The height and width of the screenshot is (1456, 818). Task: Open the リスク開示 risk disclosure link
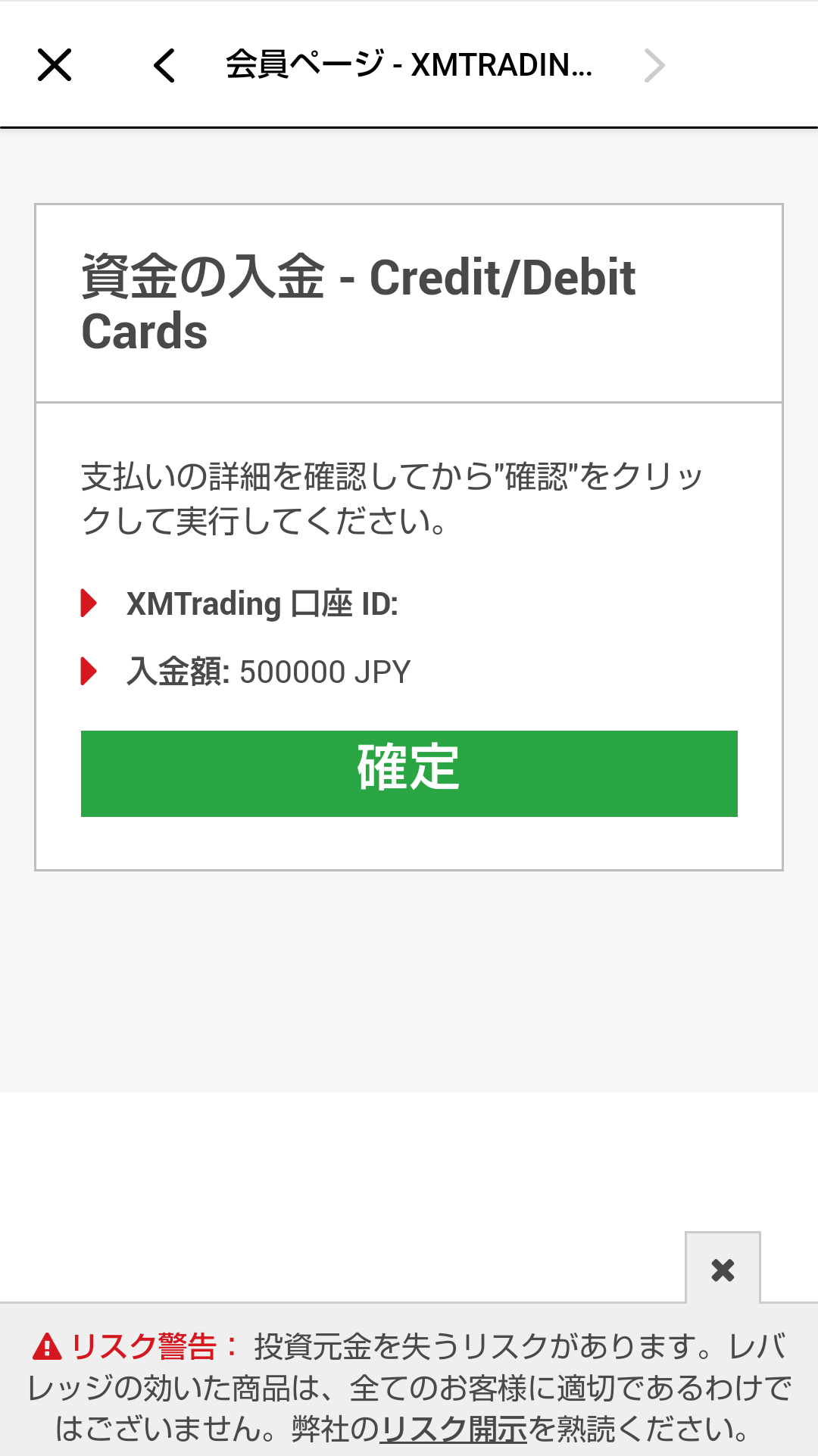453,1429
